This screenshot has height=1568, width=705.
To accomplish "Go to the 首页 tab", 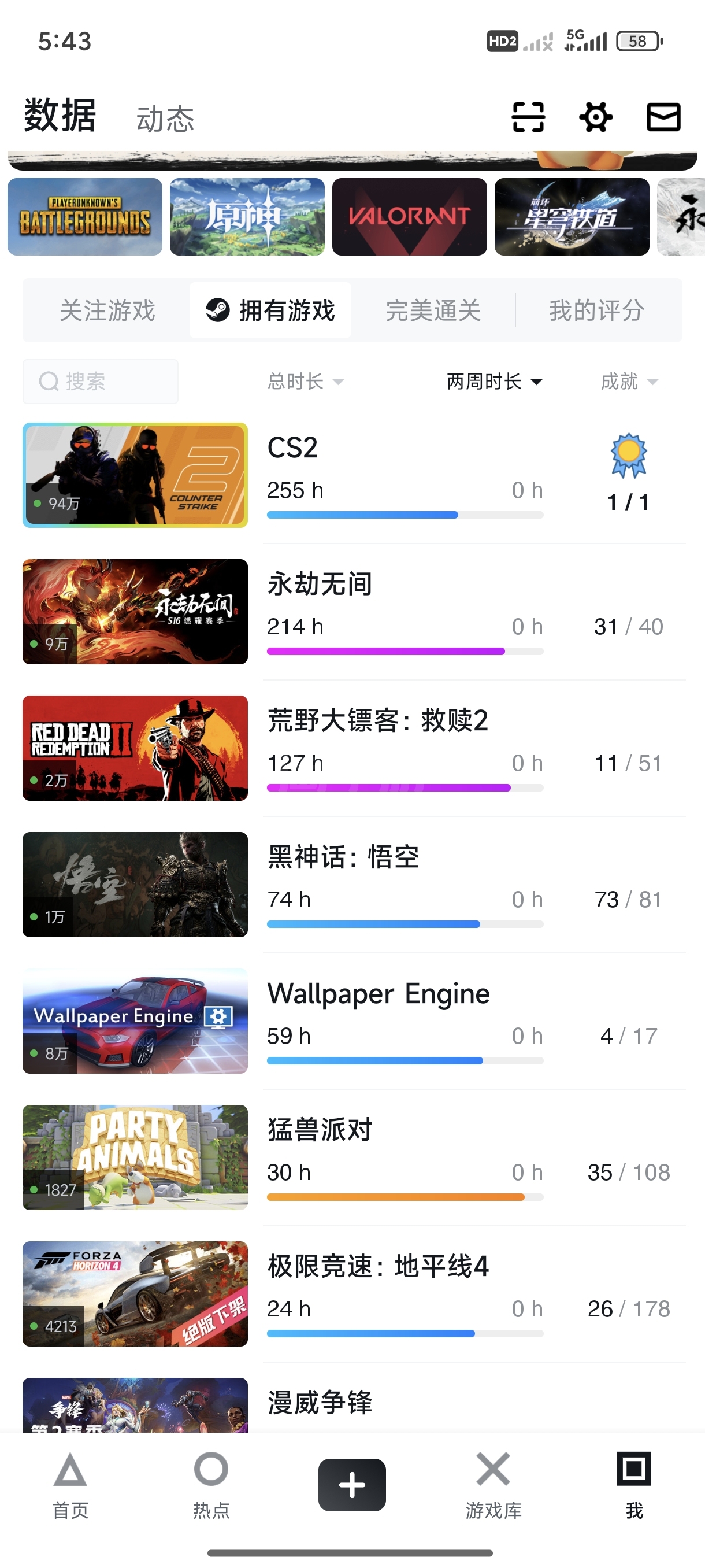I will click(x=70, y=1485).
